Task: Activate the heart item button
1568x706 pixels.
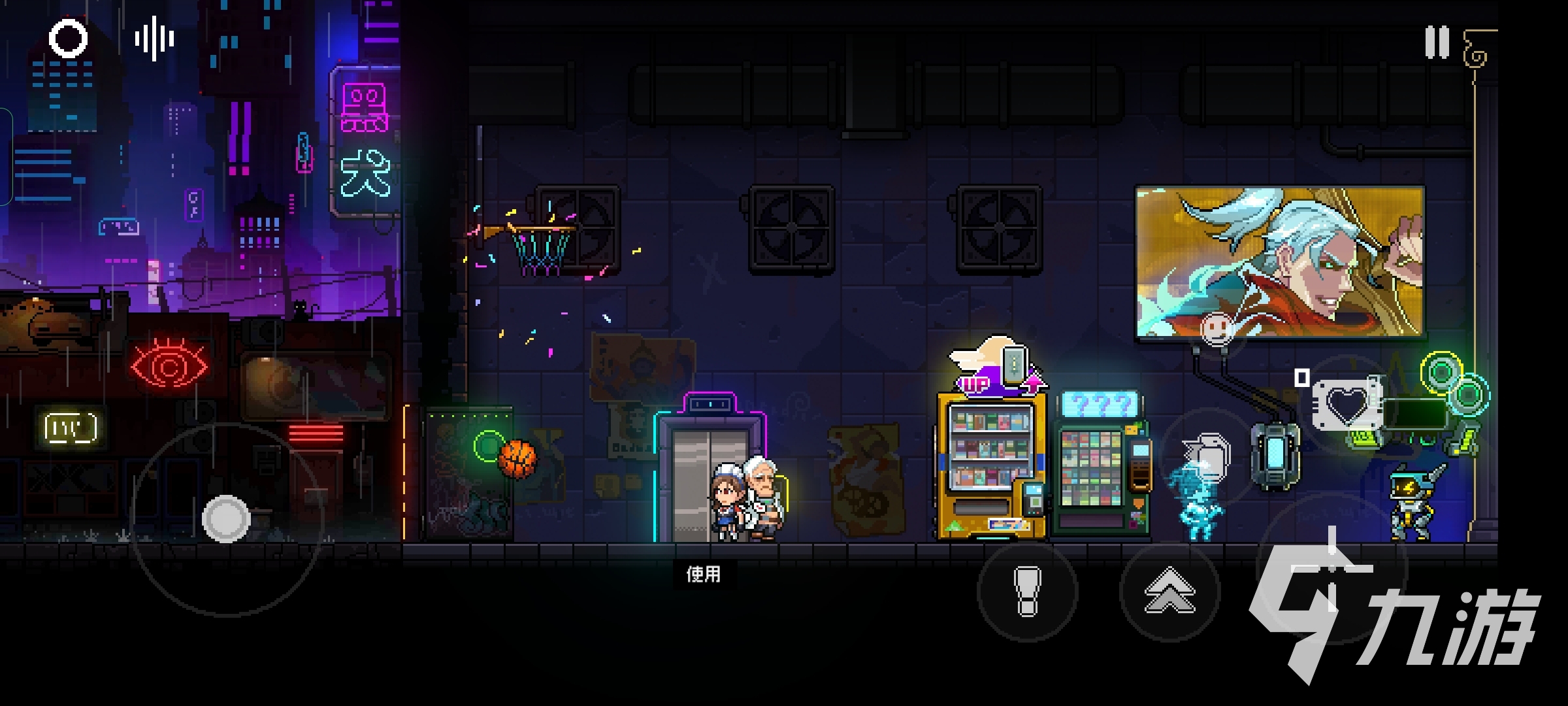Action: 1347,405
